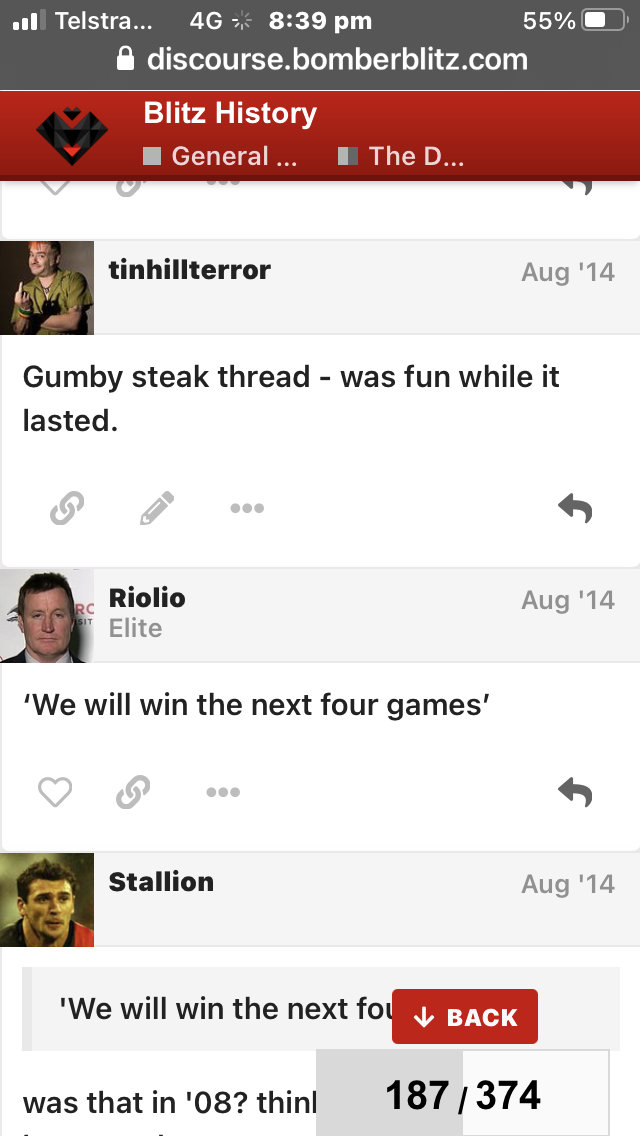
Task: Copy link to tinhillterror's post
Action: 67,508
